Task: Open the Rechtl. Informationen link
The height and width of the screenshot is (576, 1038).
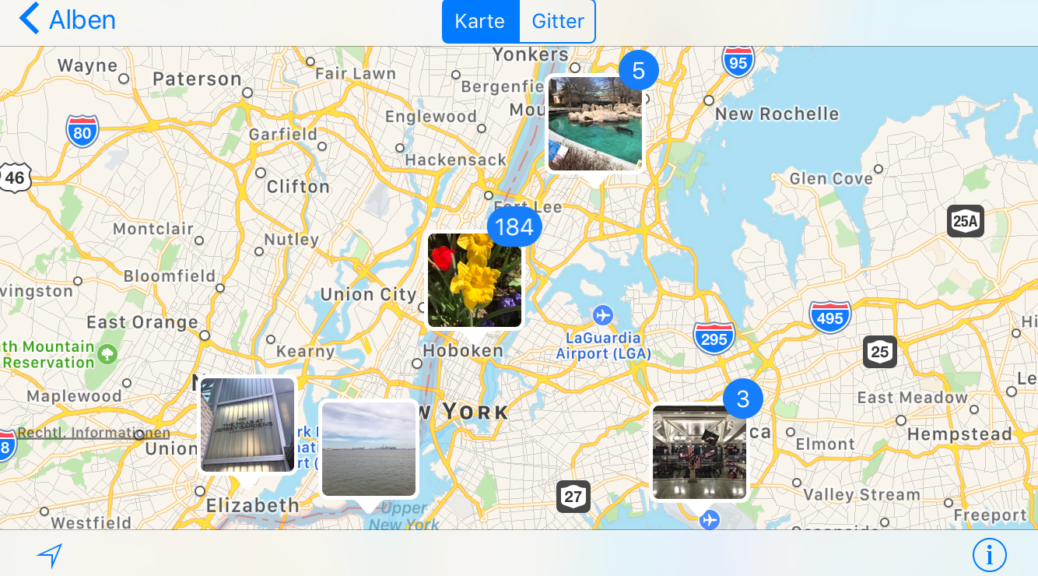Action: (x=93, y=433)
